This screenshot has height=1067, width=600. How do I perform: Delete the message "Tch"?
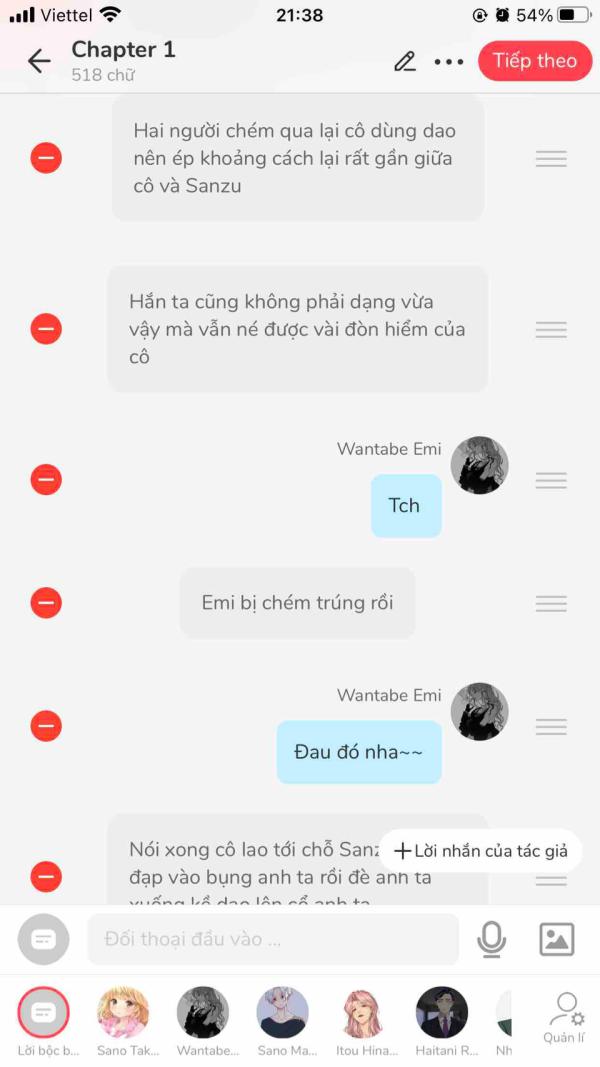pyautogui.click(x=46, y=480)
